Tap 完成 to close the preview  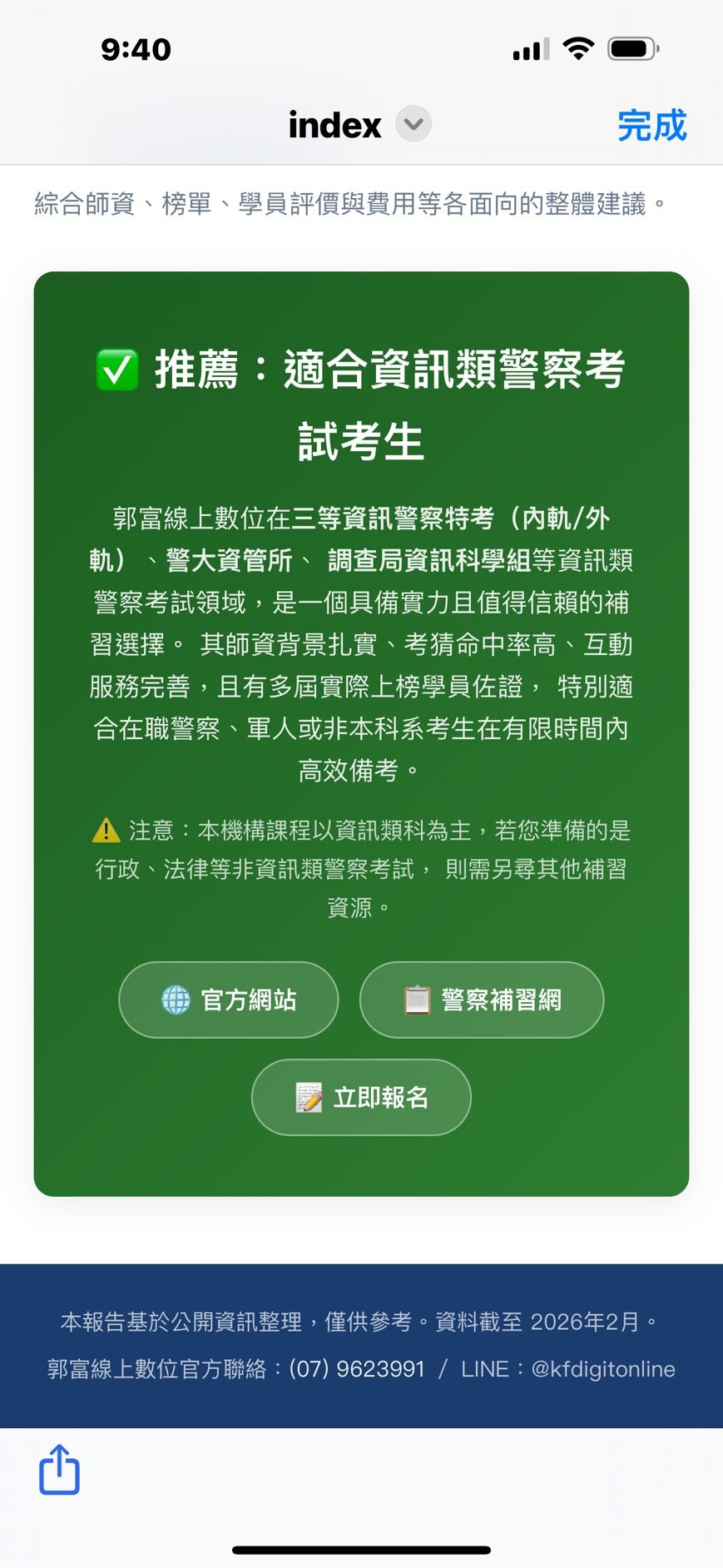651,126
